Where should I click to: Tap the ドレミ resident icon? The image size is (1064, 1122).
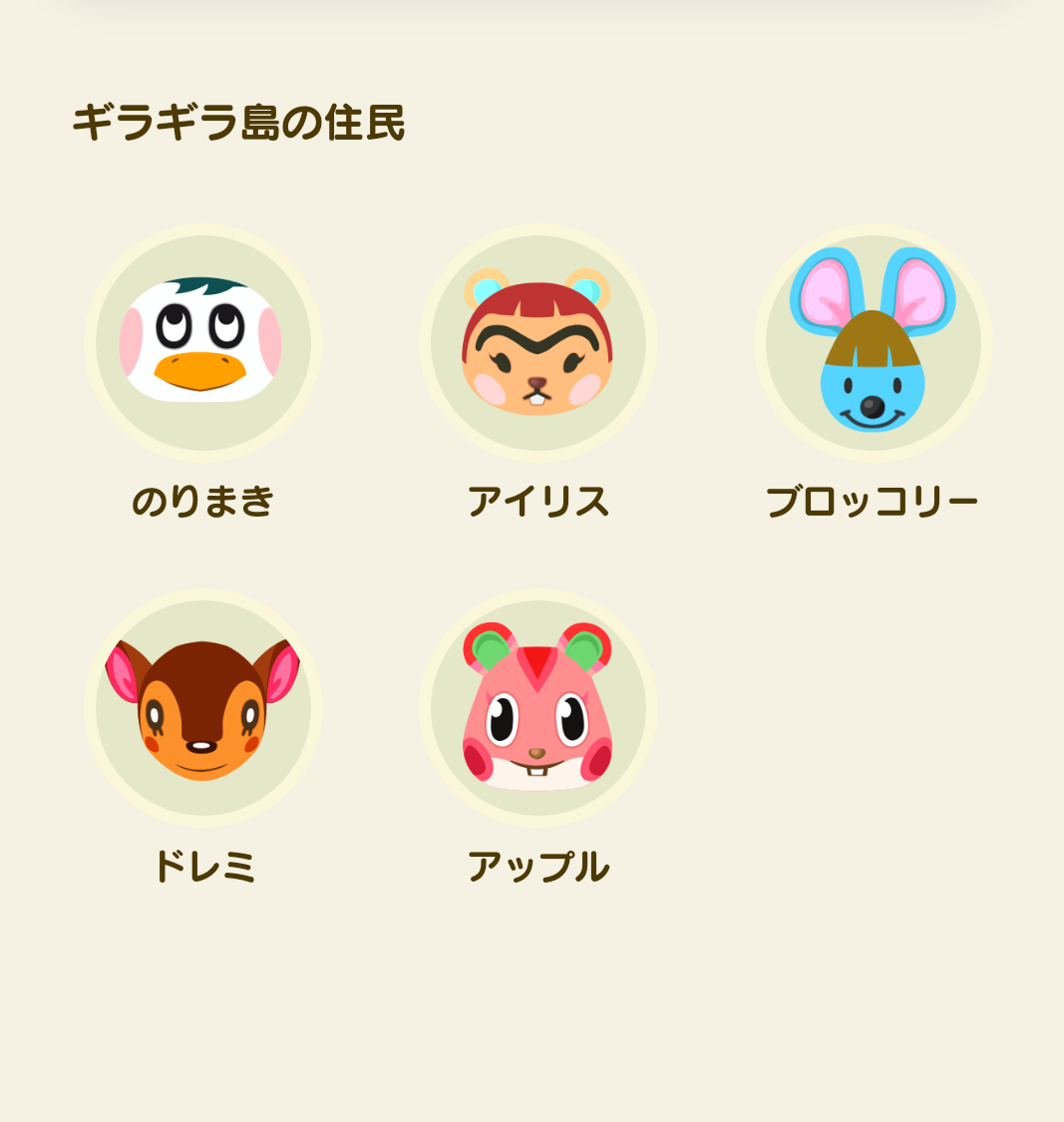(203, 708)
